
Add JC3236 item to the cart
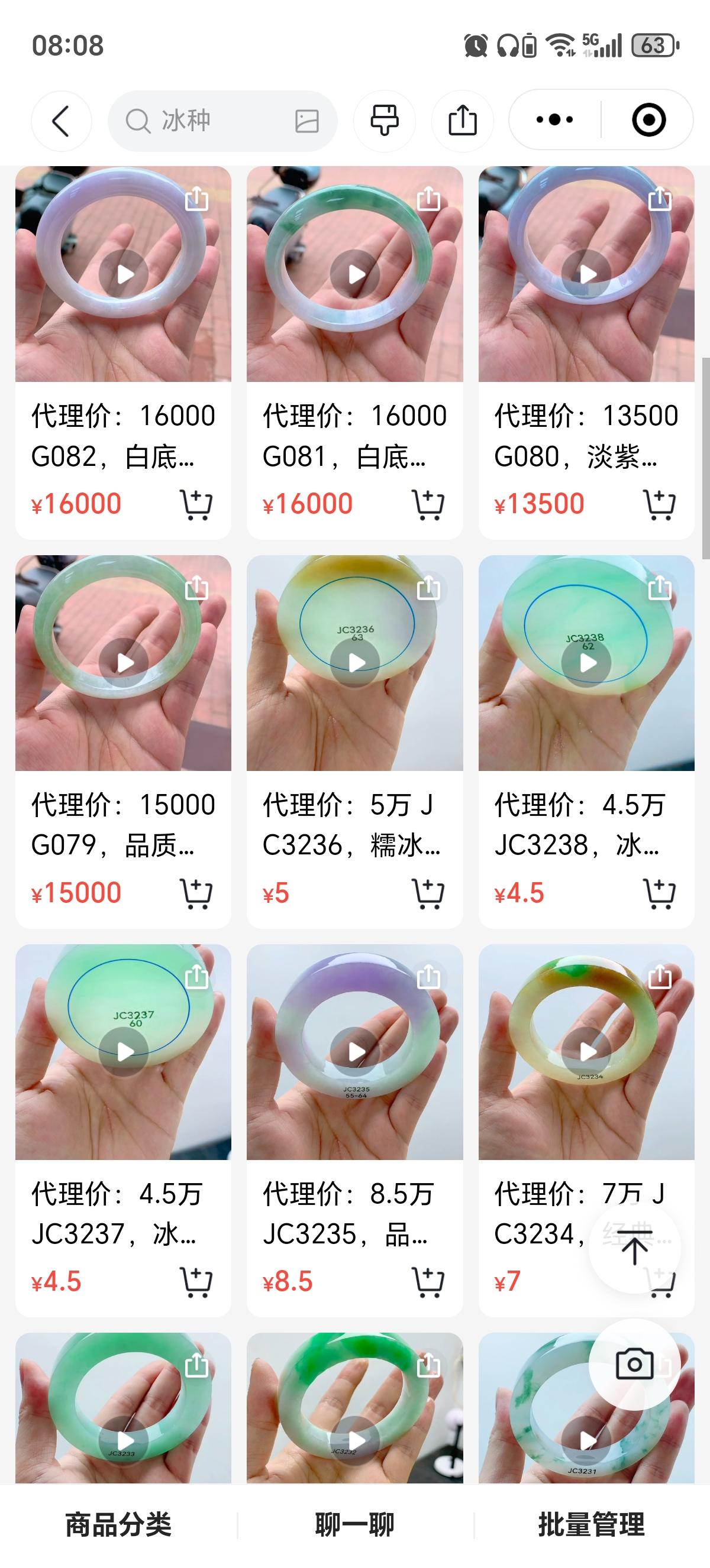coord(428,893)
